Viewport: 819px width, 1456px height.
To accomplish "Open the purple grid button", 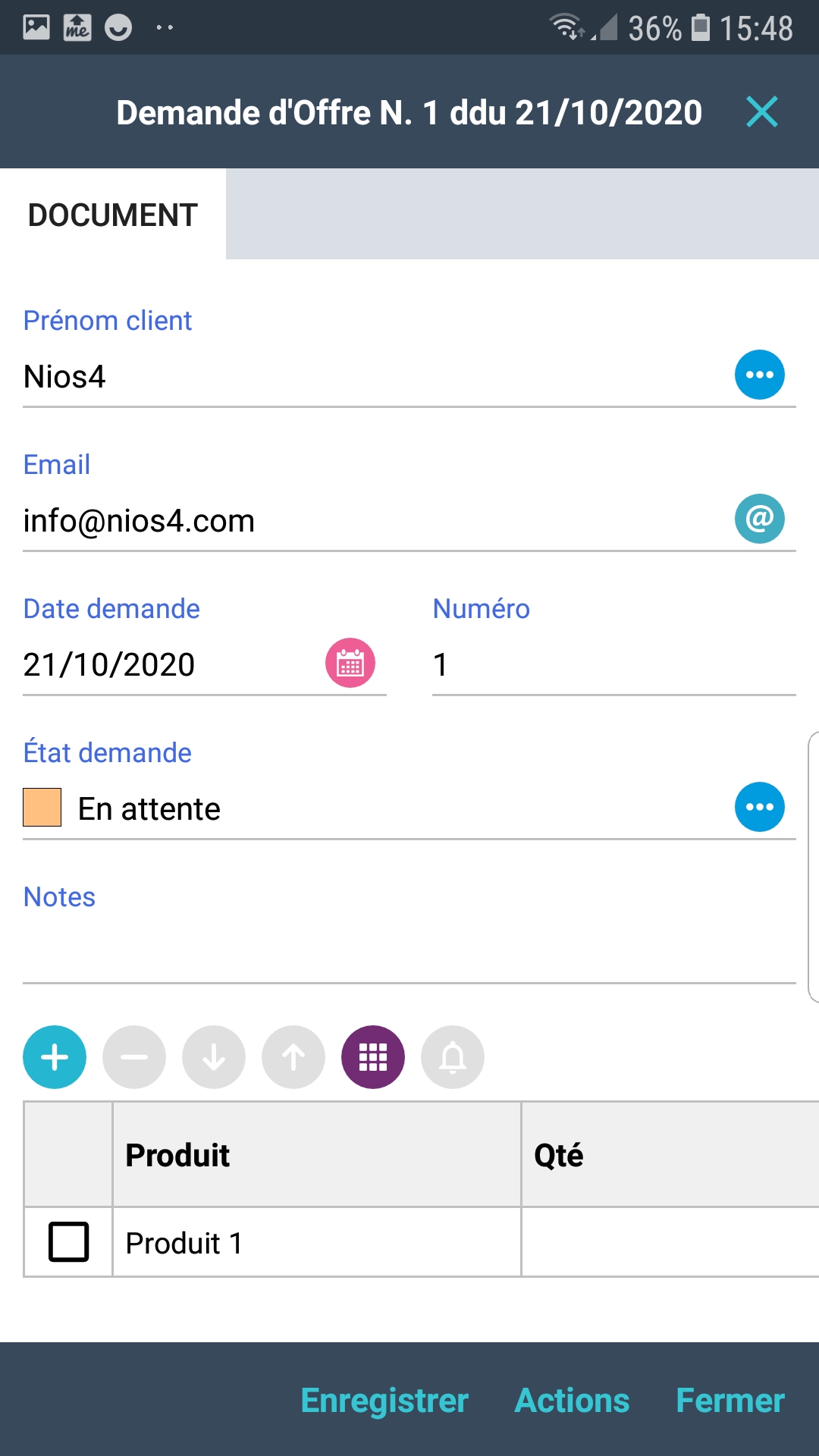I will [373, 1057].
